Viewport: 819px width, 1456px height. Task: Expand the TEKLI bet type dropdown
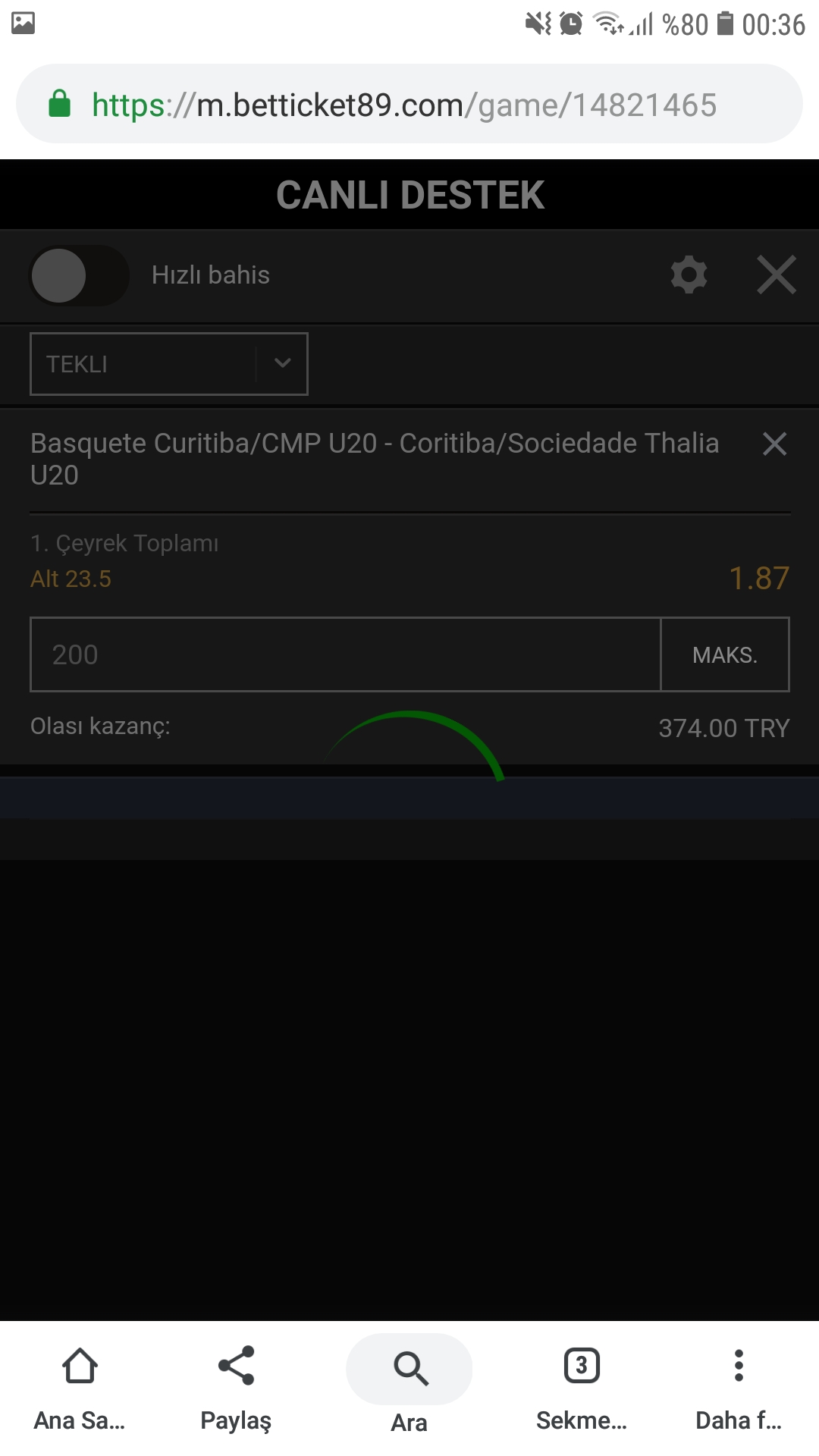[169, 364]
